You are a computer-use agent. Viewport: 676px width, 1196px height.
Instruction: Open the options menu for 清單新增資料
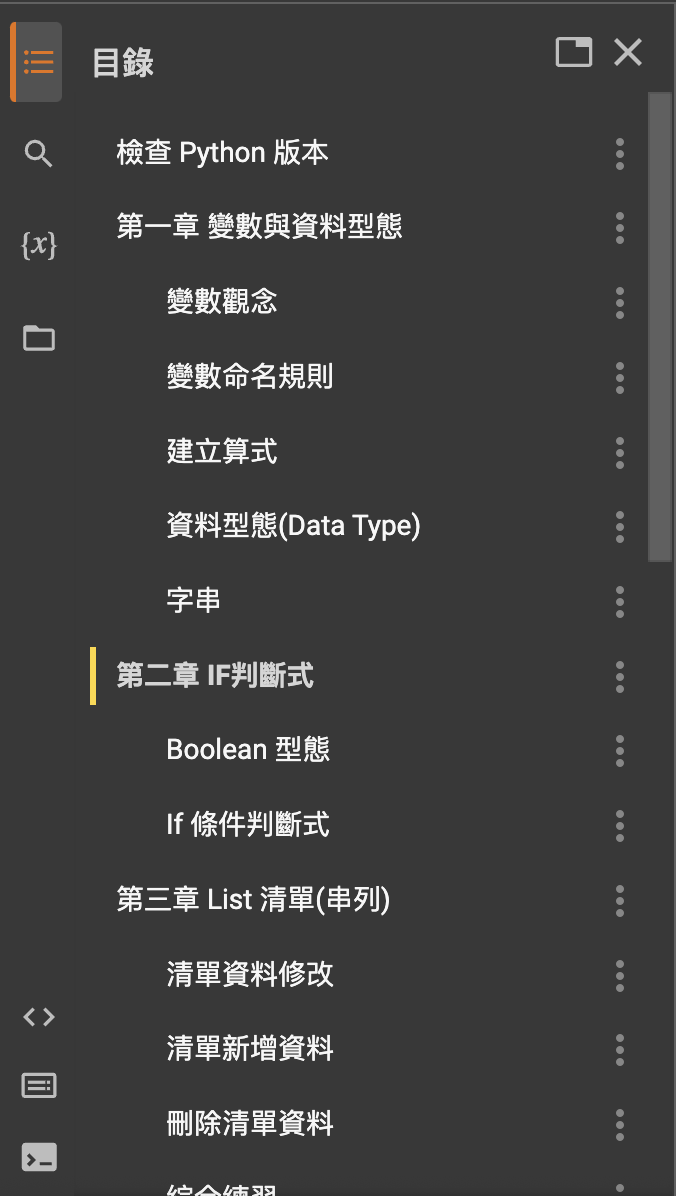coord(620,1049)
